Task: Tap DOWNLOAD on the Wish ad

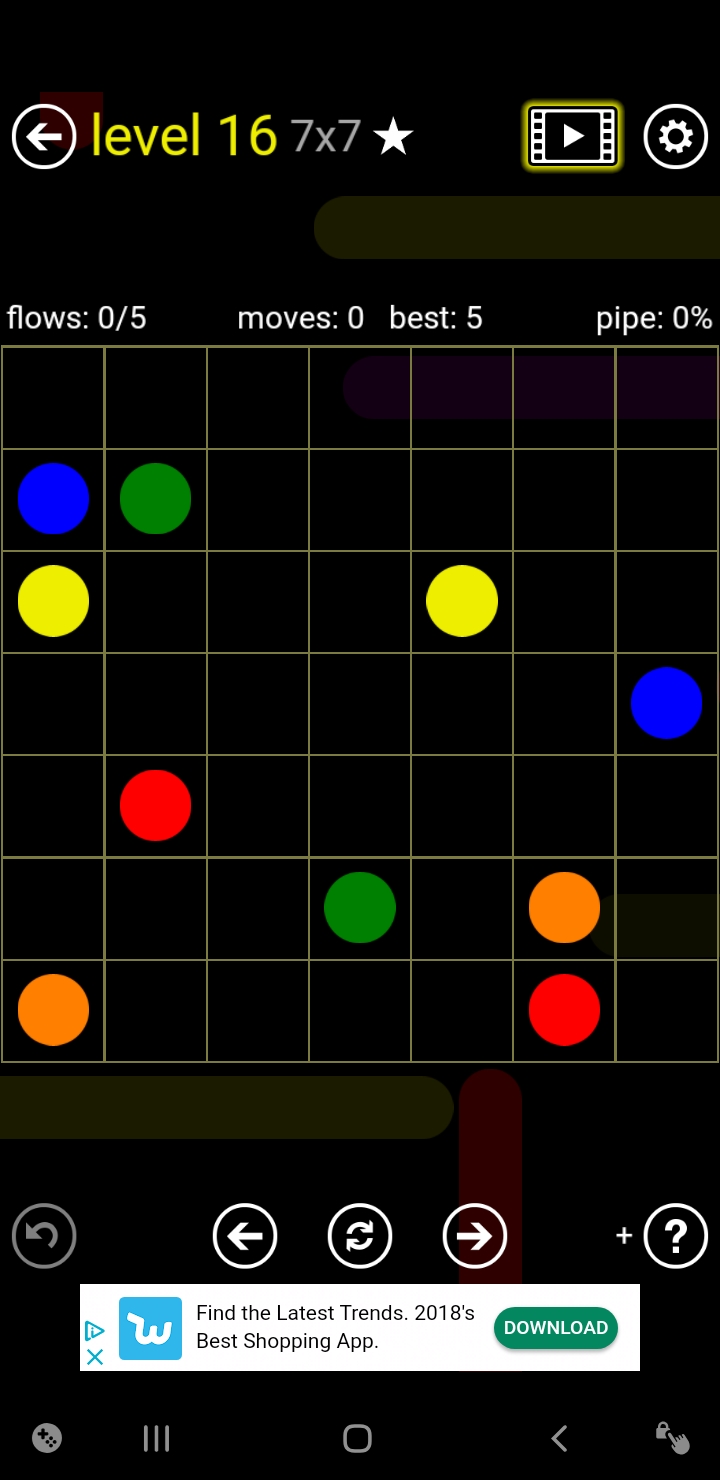Action: (x=555, y=1327)
